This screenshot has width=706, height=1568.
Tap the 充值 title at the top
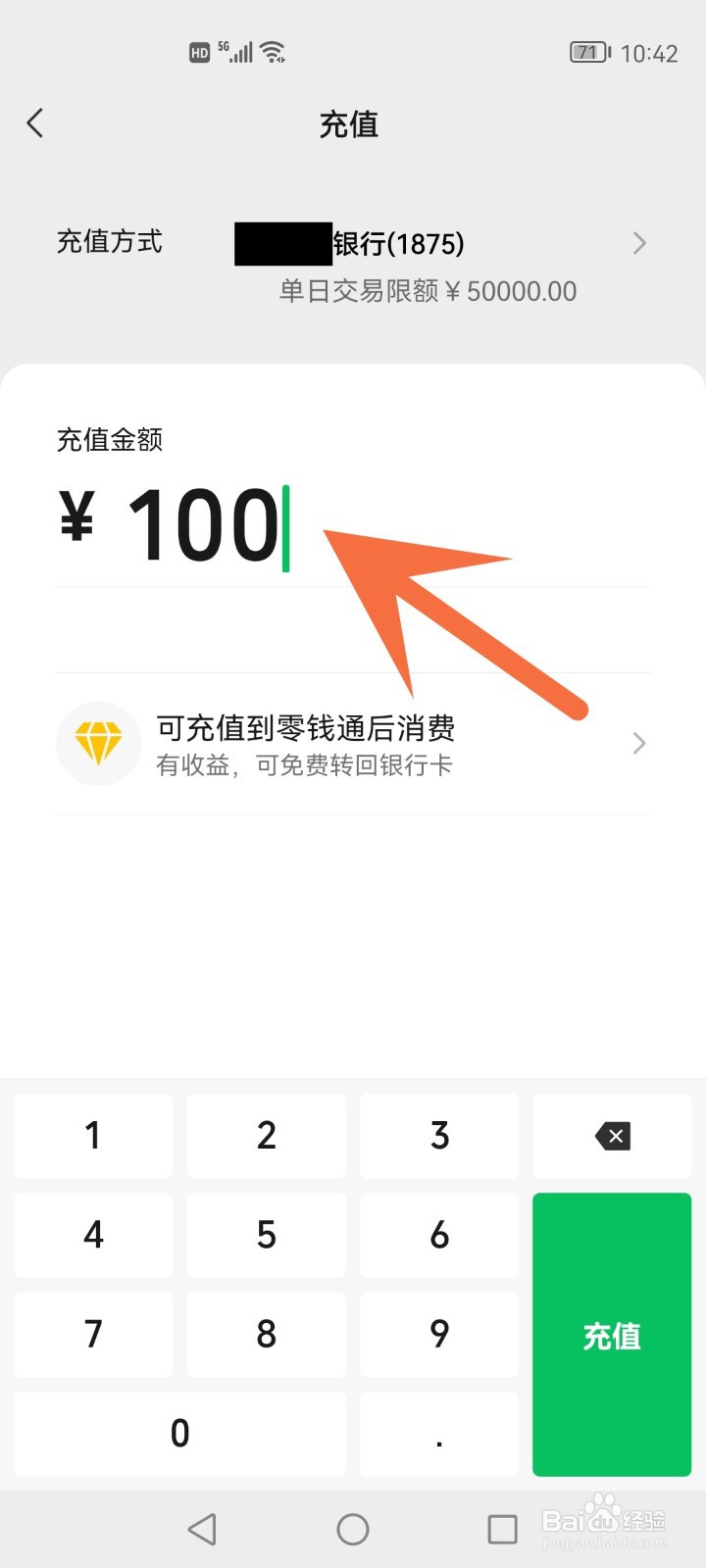tap(350, 125)
